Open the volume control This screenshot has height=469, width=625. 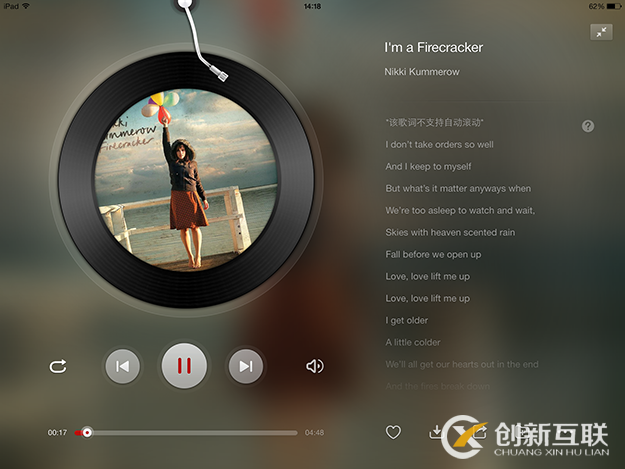pos(314,366)
